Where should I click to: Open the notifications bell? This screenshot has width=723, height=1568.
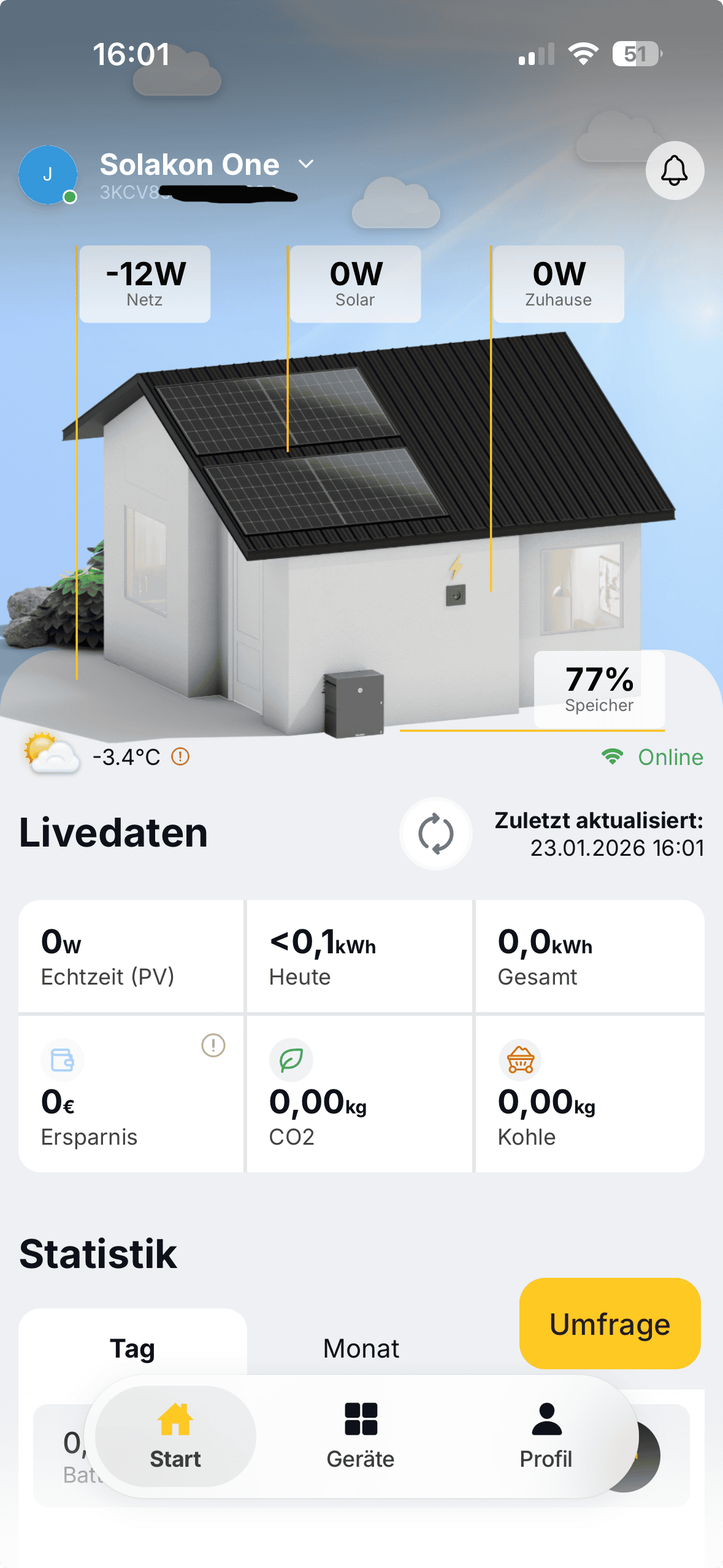coord(674,171)
